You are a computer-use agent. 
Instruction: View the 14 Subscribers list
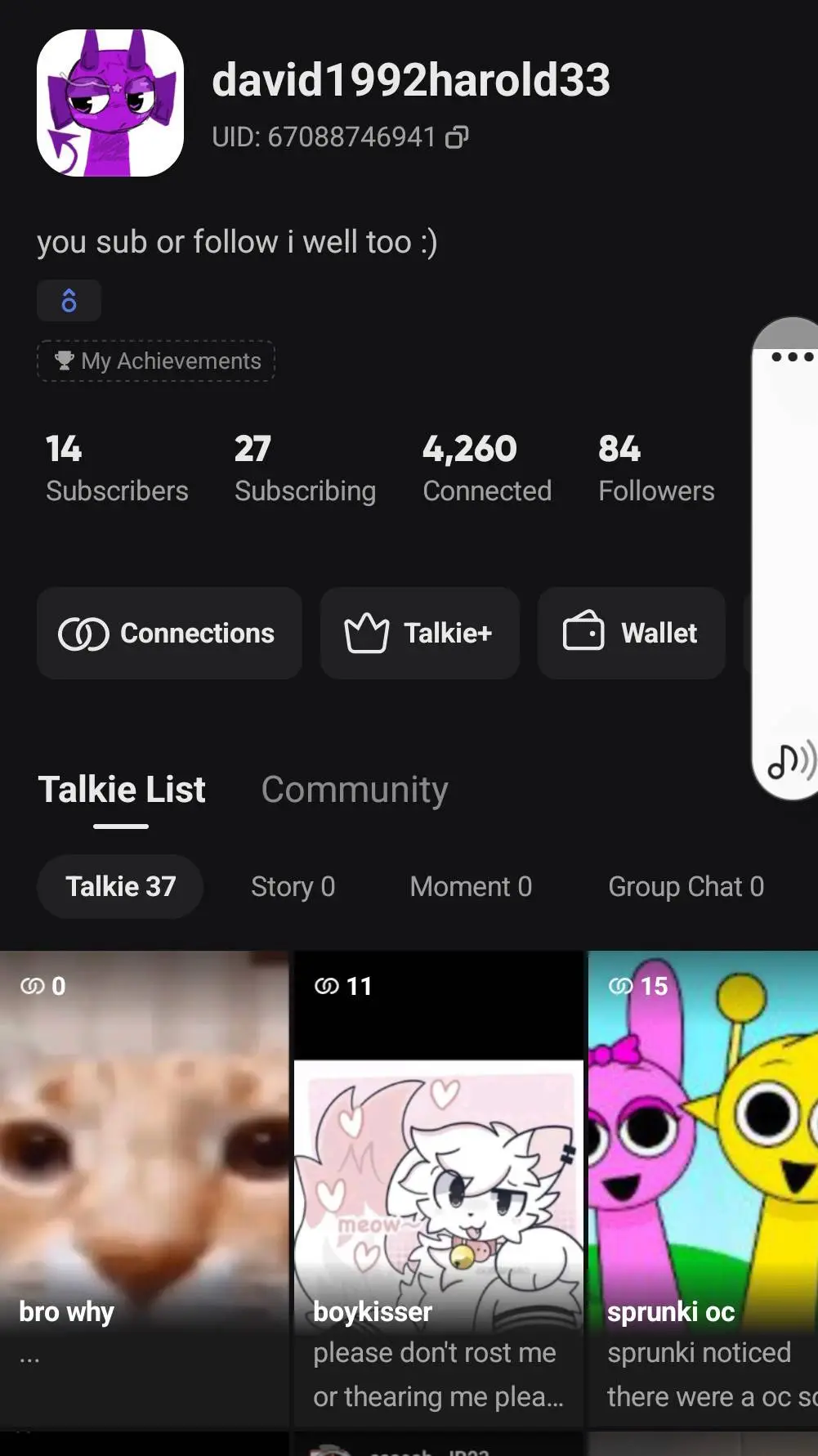point(117,469)
